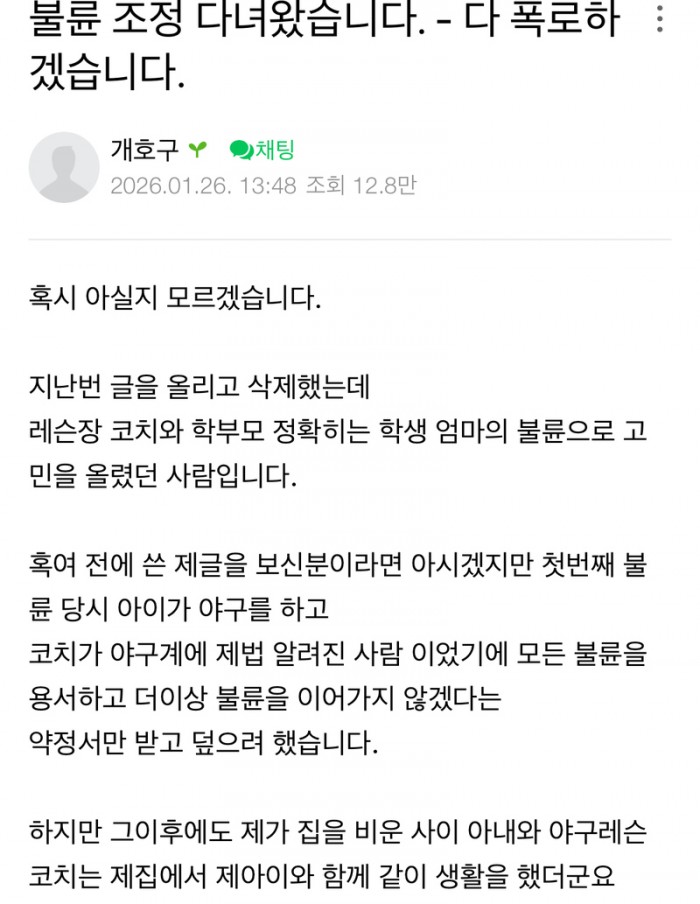Open the post's overflow menu
Viewport: 700px width, 904px height.
tap(660, 20)
